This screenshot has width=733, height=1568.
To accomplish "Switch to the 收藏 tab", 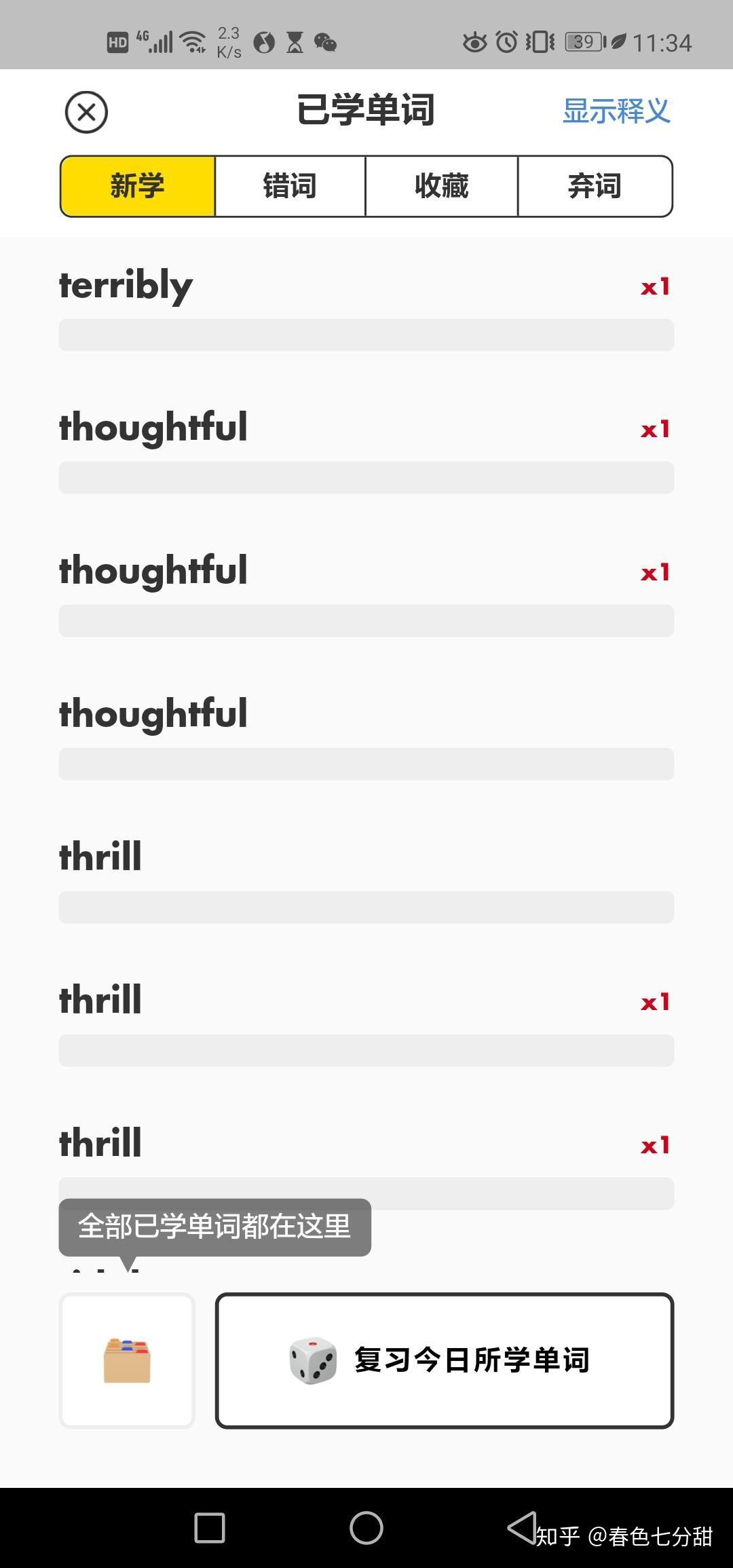I will [441, 186].
